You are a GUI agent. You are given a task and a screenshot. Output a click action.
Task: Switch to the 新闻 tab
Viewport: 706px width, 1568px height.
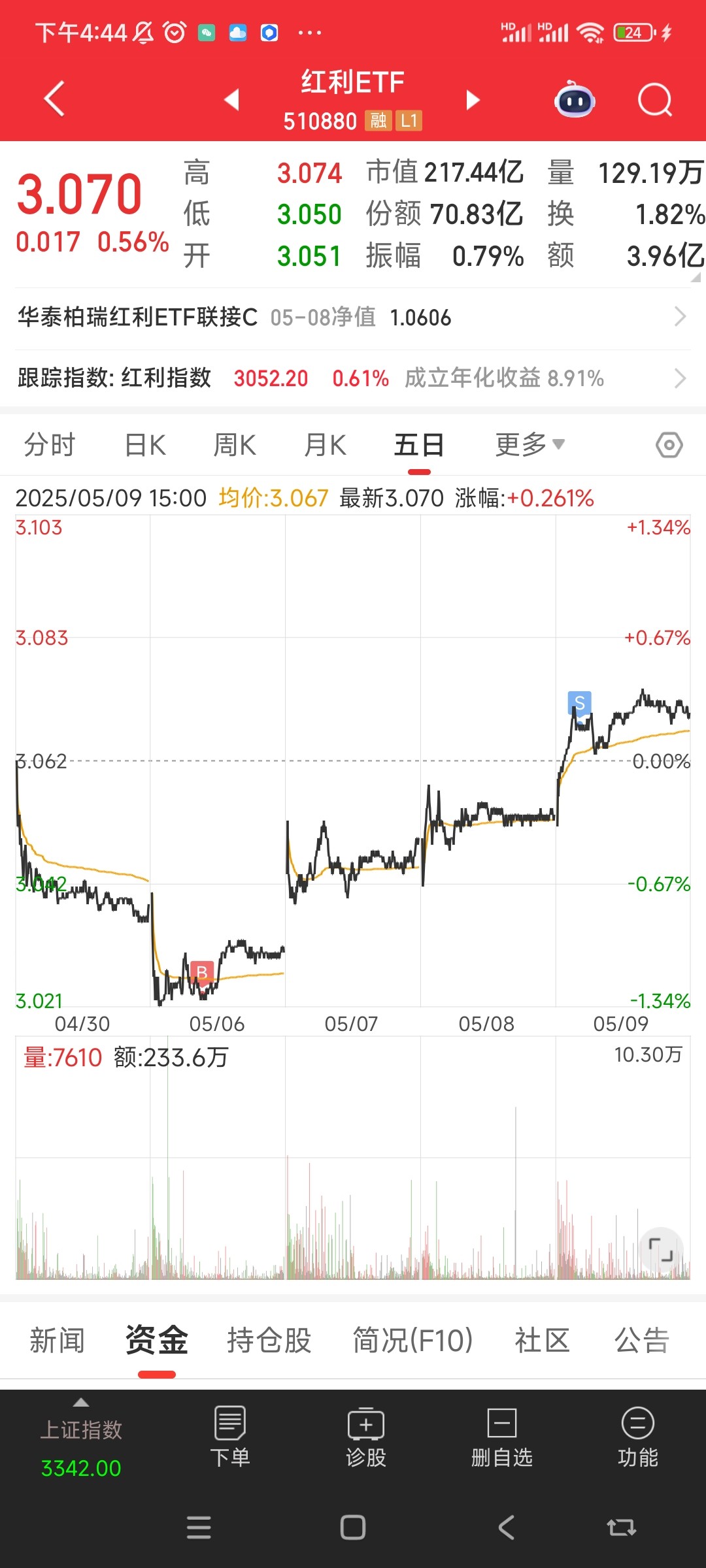58,1341
